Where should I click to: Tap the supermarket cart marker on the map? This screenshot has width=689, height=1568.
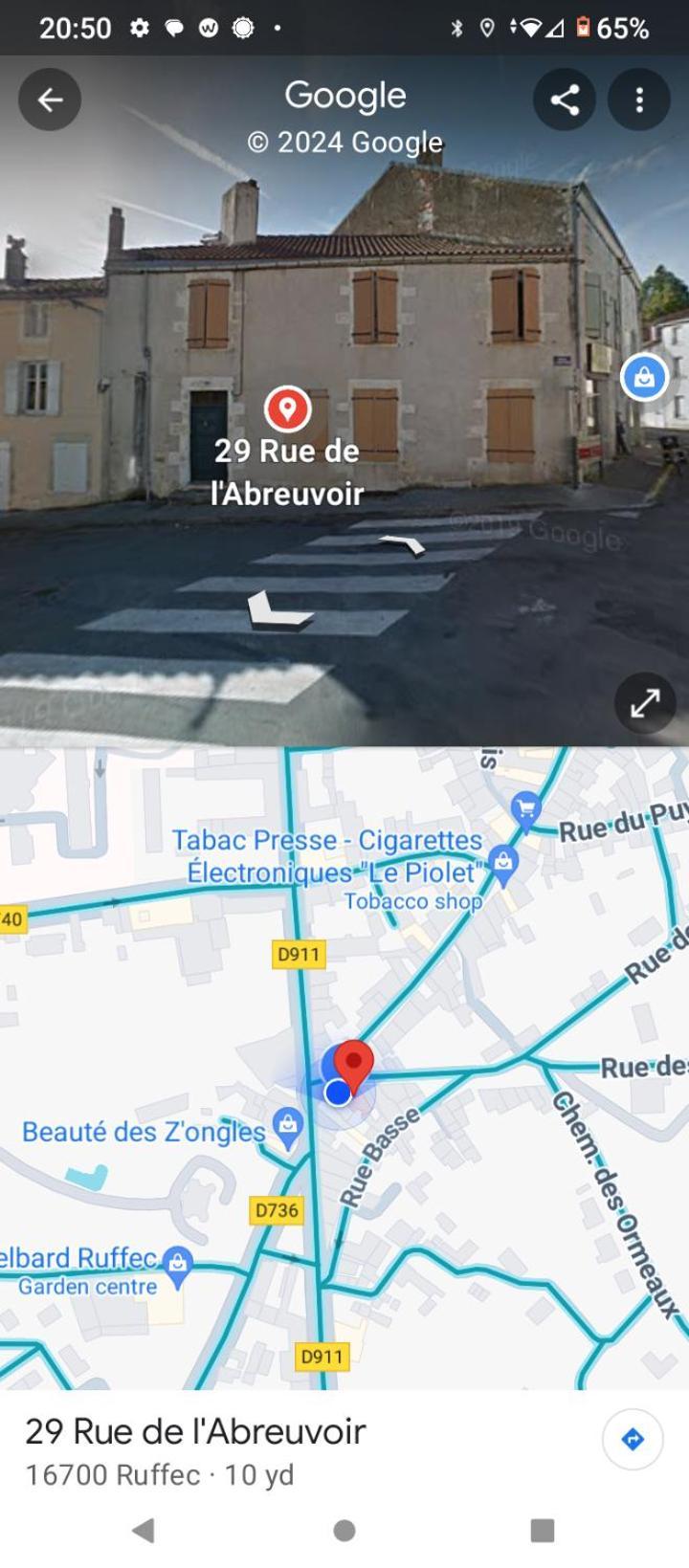point(524,809)
